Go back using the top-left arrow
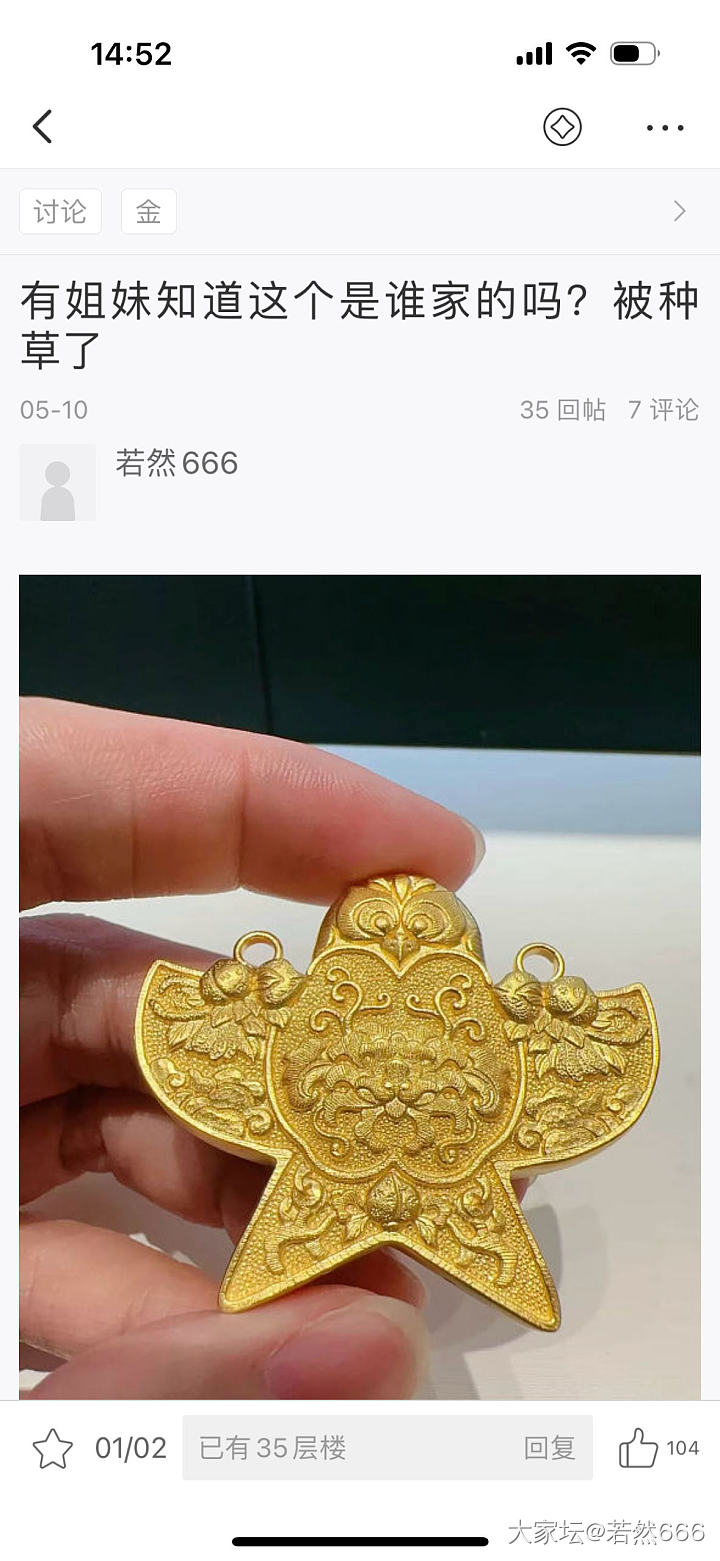Screen dimensions: 720x1561 42,127
